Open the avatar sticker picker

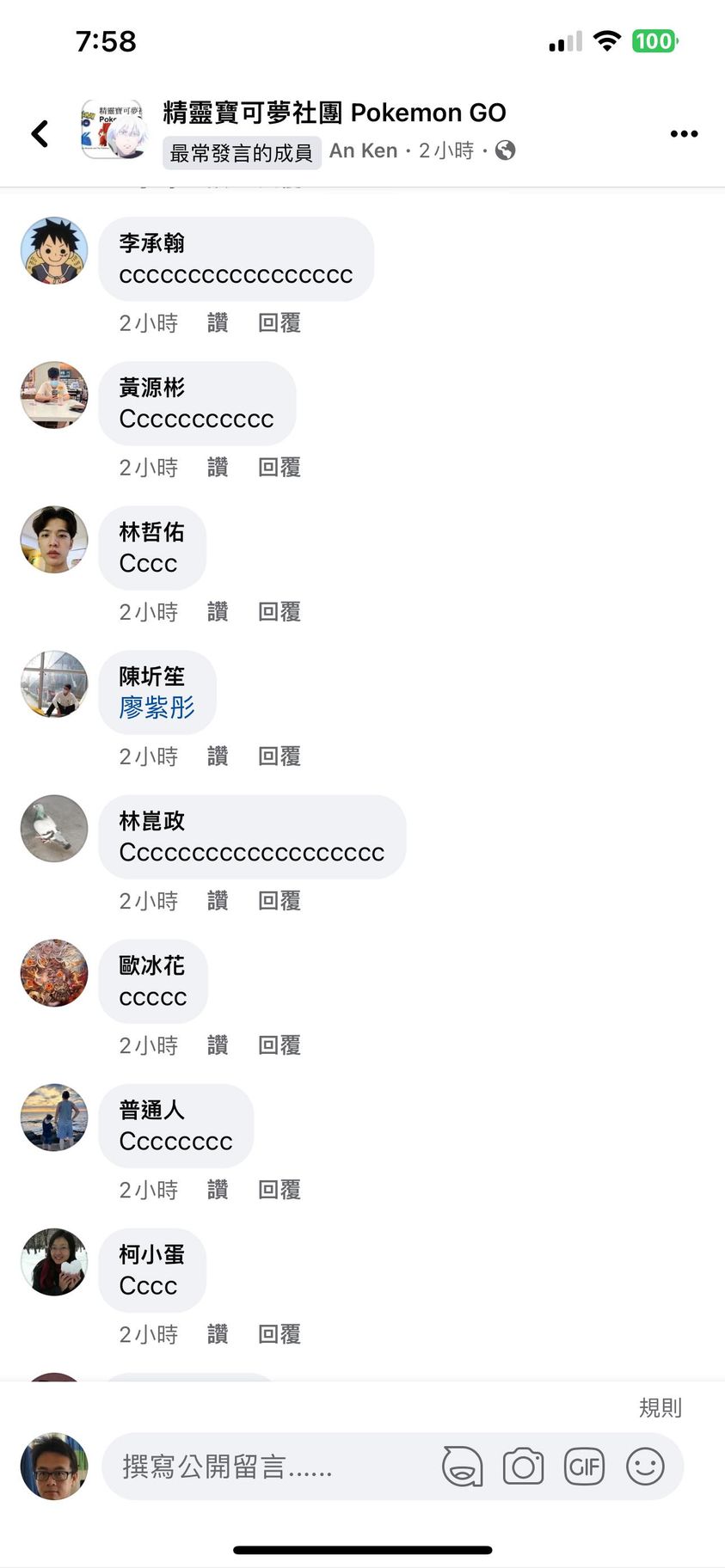(462, 1467)
